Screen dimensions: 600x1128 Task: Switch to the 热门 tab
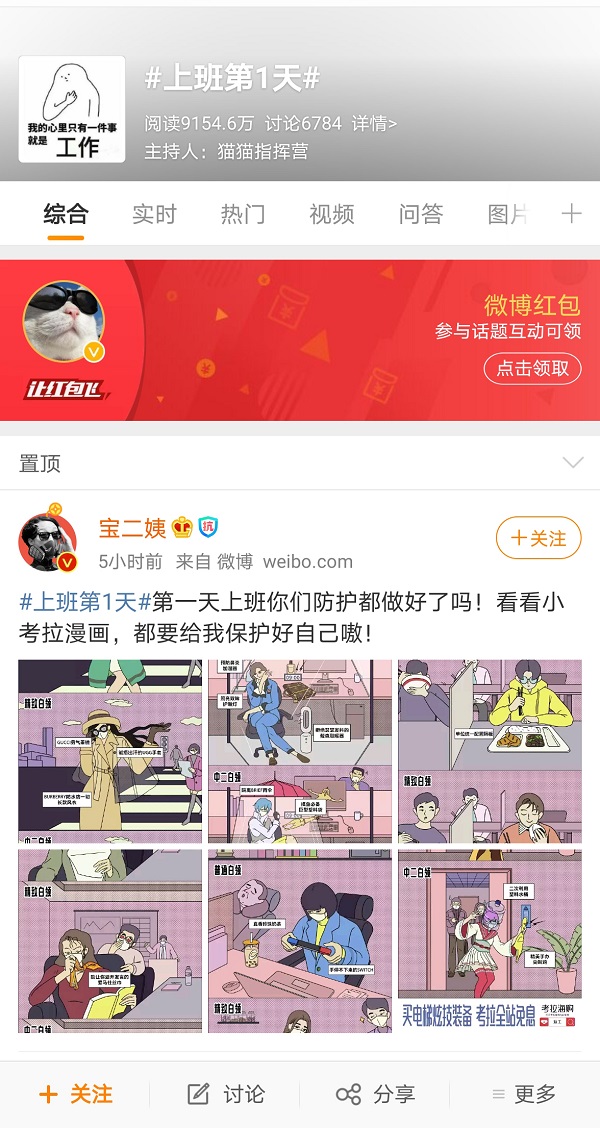pos(242,214)
